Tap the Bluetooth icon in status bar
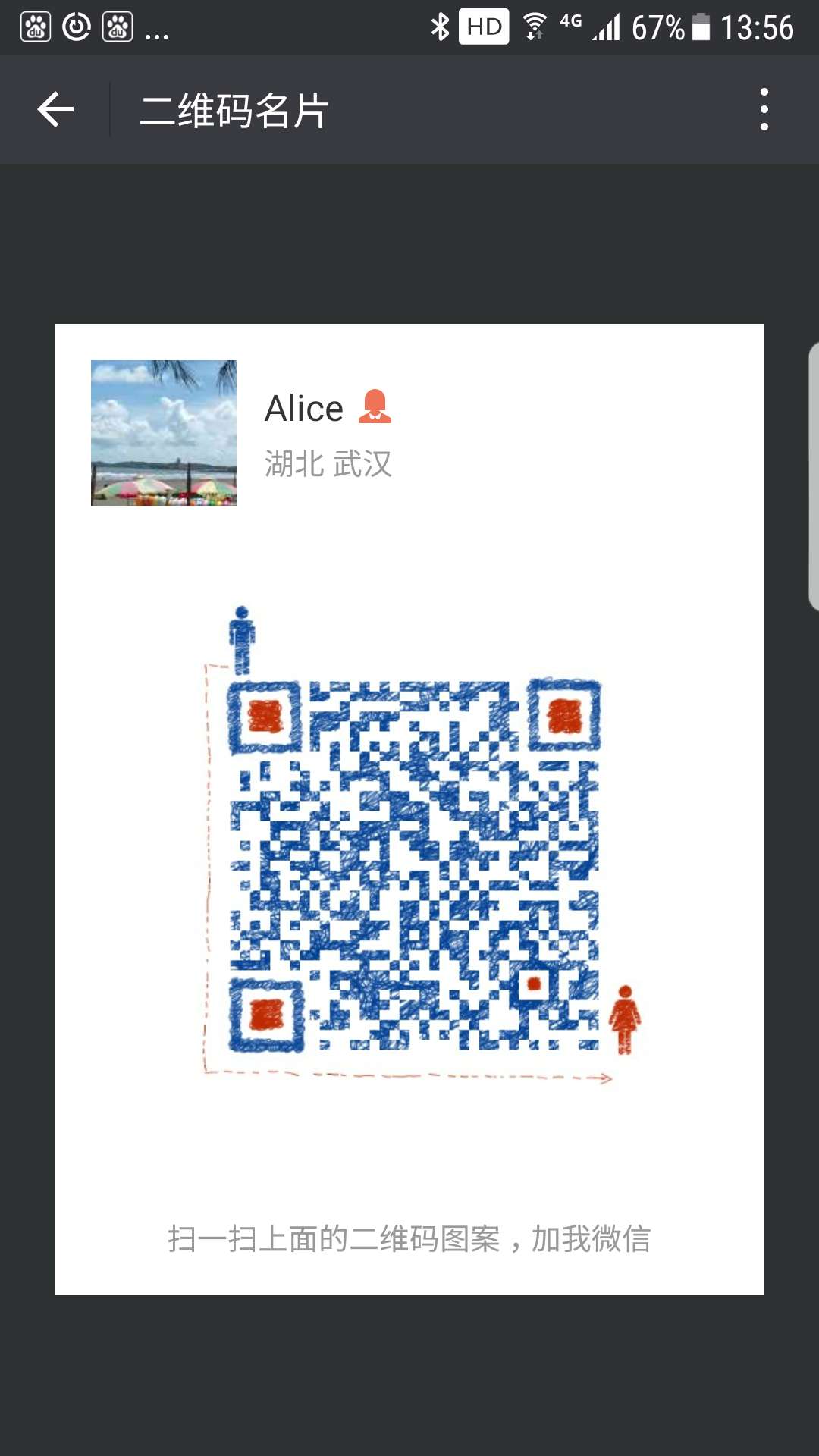 [442, 26]
